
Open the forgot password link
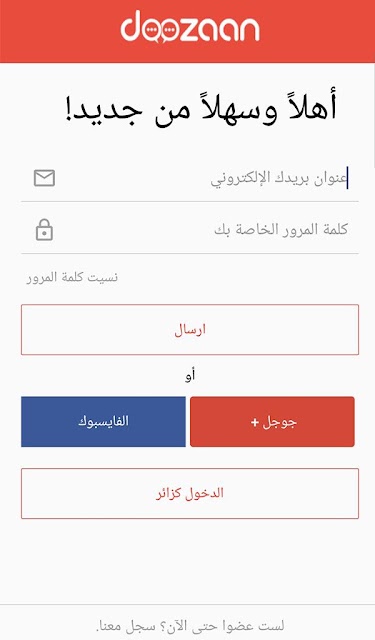[72, 278]
